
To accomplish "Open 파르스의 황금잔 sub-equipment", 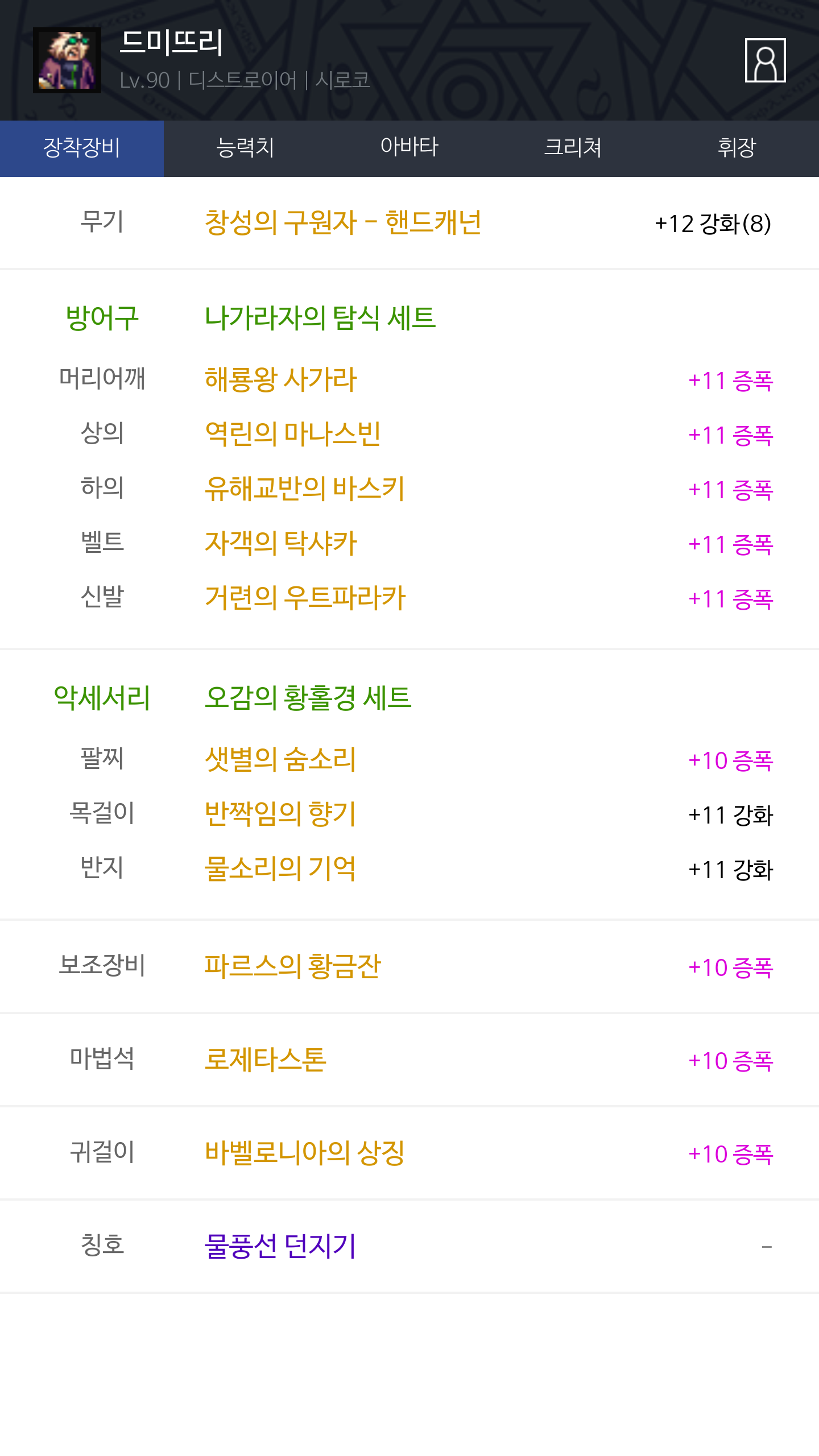I will pyautogui.click(x=292, y=966).
